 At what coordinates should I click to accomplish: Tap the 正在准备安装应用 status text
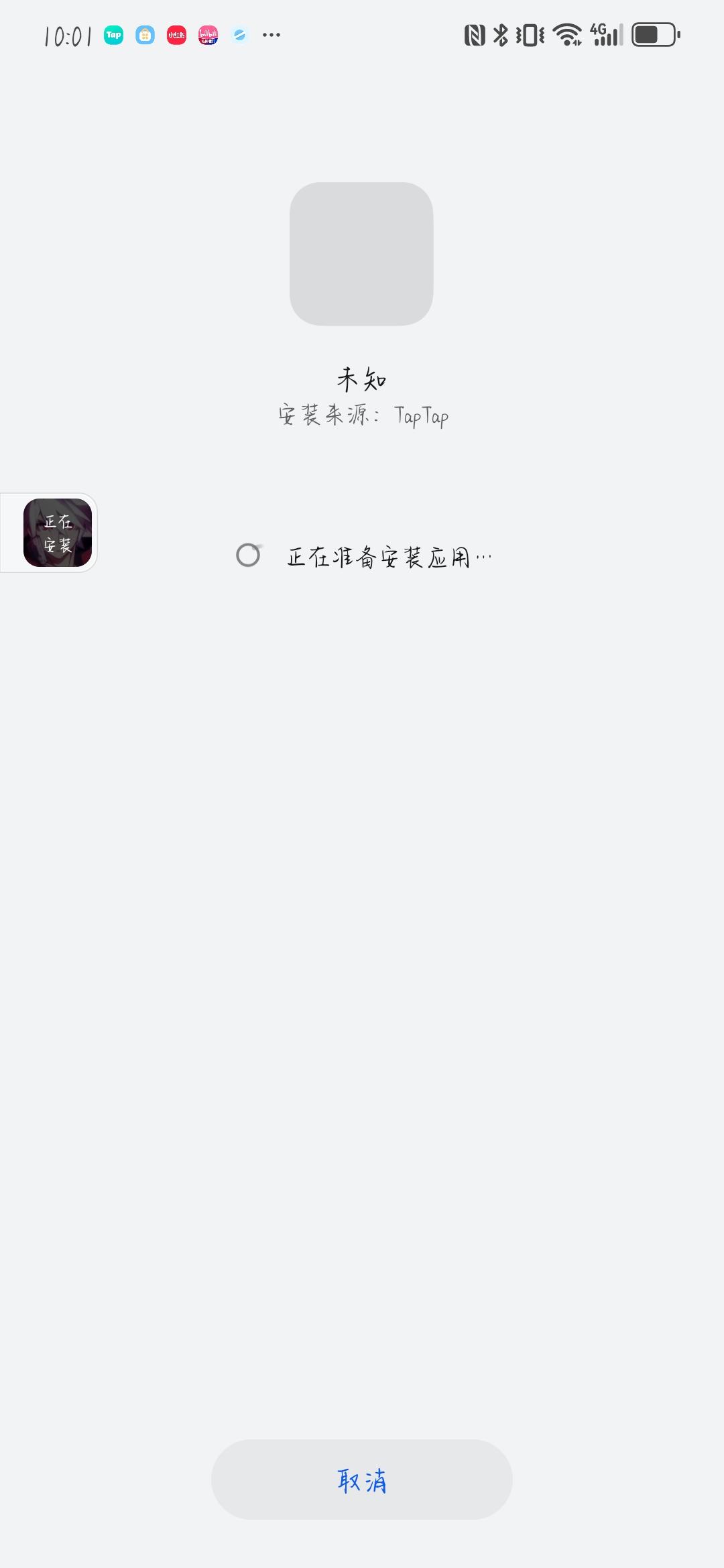389,555
